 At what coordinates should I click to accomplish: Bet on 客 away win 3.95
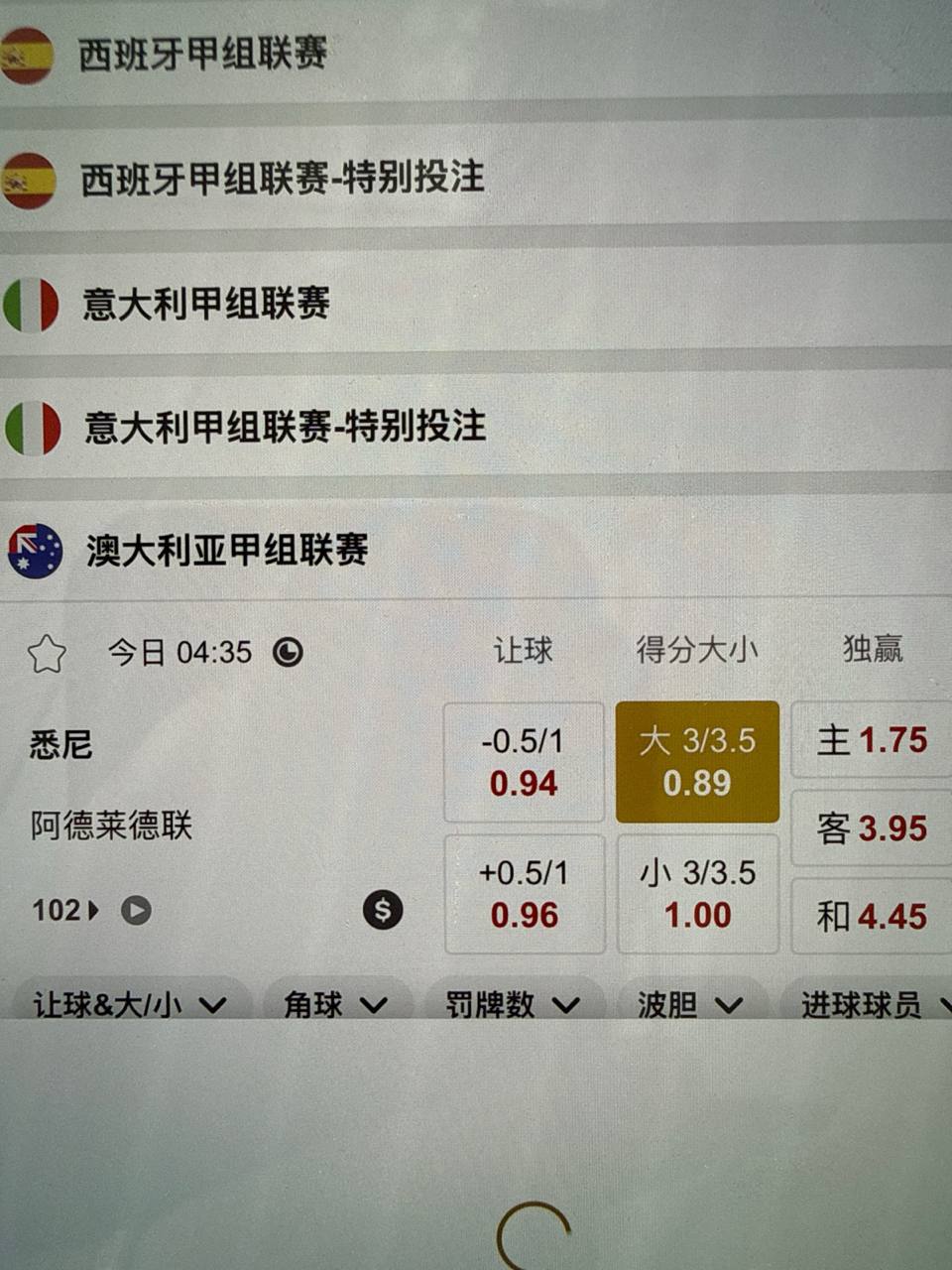coord(871,828)
